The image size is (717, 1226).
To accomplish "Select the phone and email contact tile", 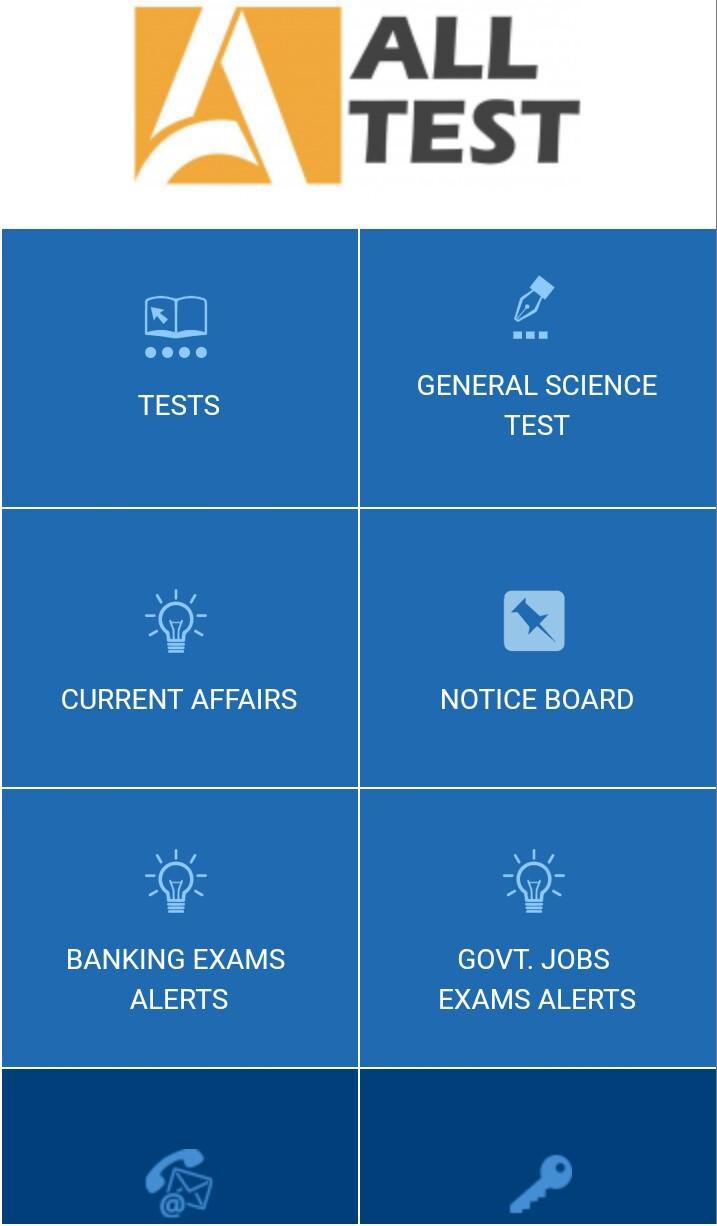I will [179, 1160].
